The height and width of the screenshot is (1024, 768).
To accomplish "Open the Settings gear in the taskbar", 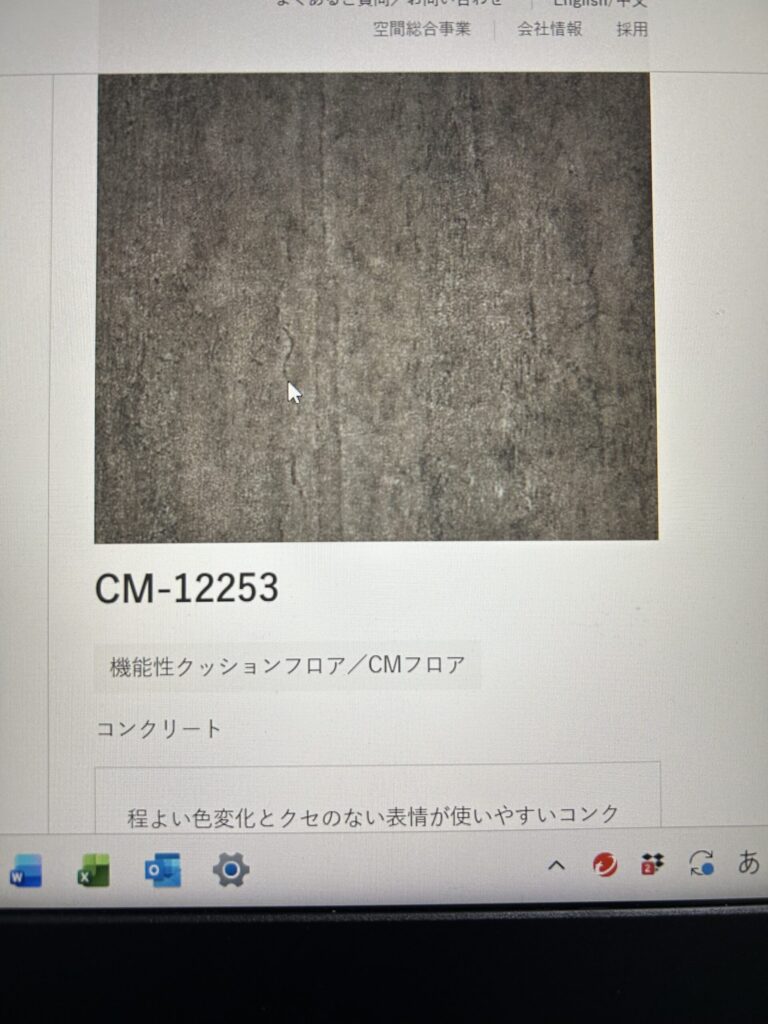I will [x=230, y=870].
